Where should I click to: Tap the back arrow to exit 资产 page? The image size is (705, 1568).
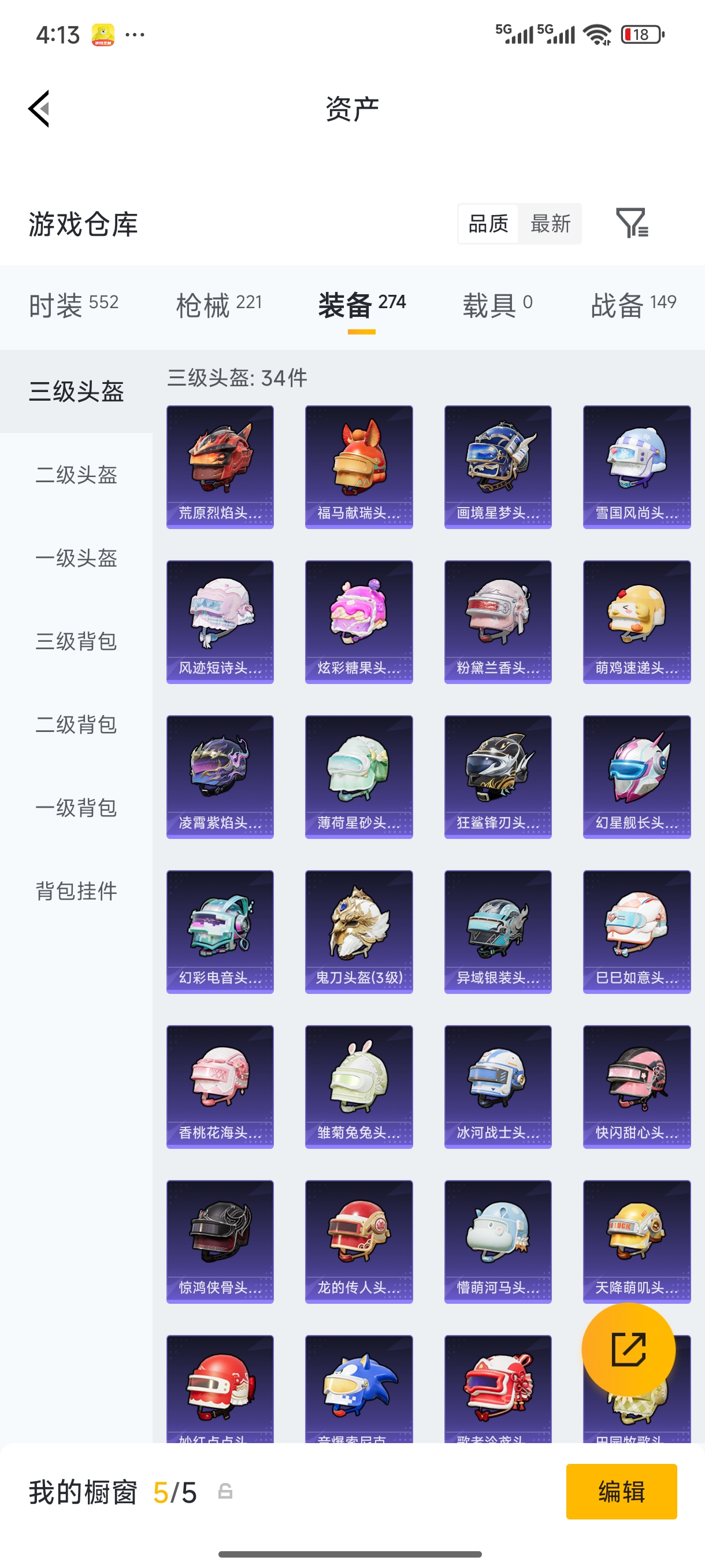tap(38, 108)
